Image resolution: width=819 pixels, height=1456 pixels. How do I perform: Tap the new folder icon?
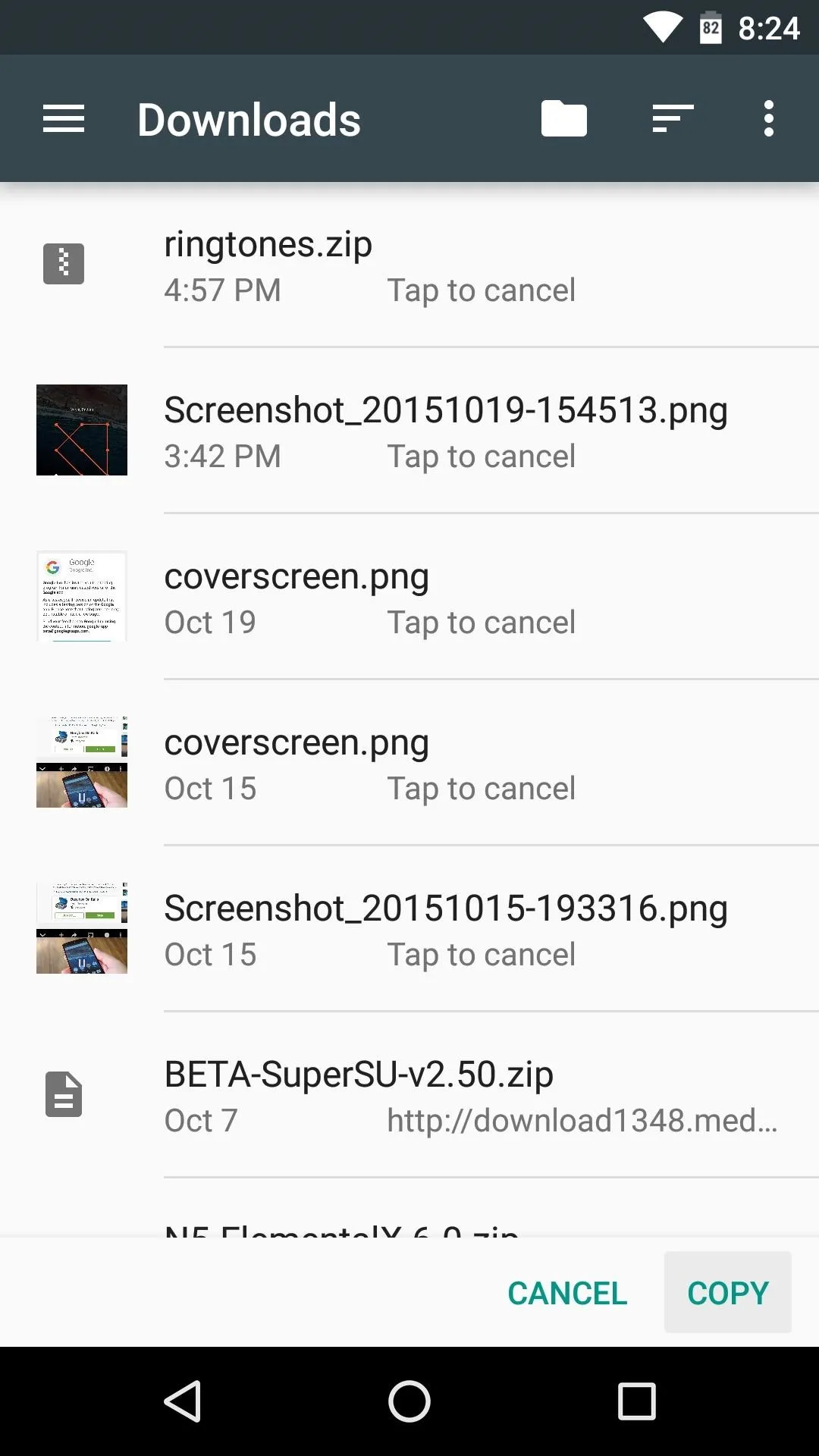pyautogui.click(x=563, y=119)
